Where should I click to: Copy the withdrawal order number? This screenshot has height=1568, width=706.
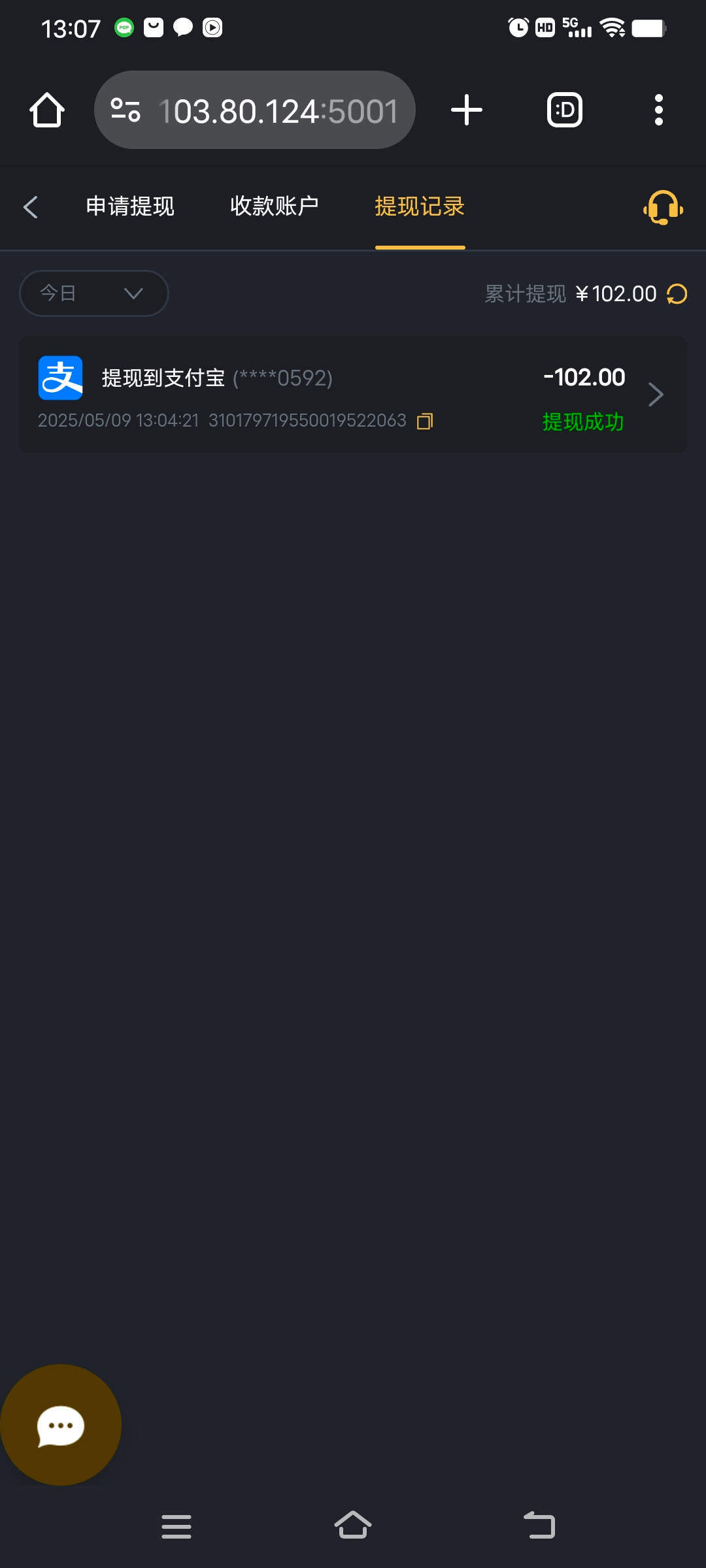[x=426, y=421]
